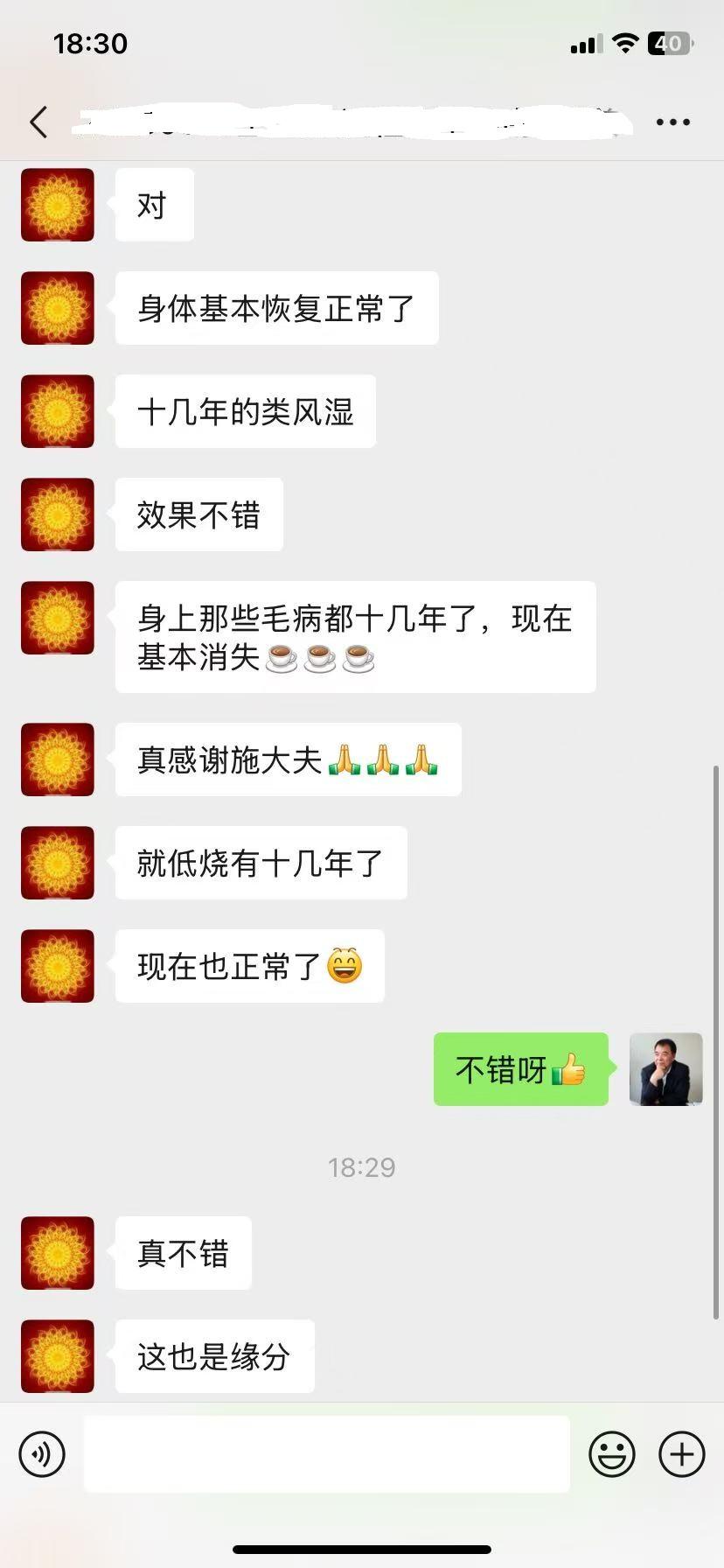Tap the chat title area at the top

(350, 122)
